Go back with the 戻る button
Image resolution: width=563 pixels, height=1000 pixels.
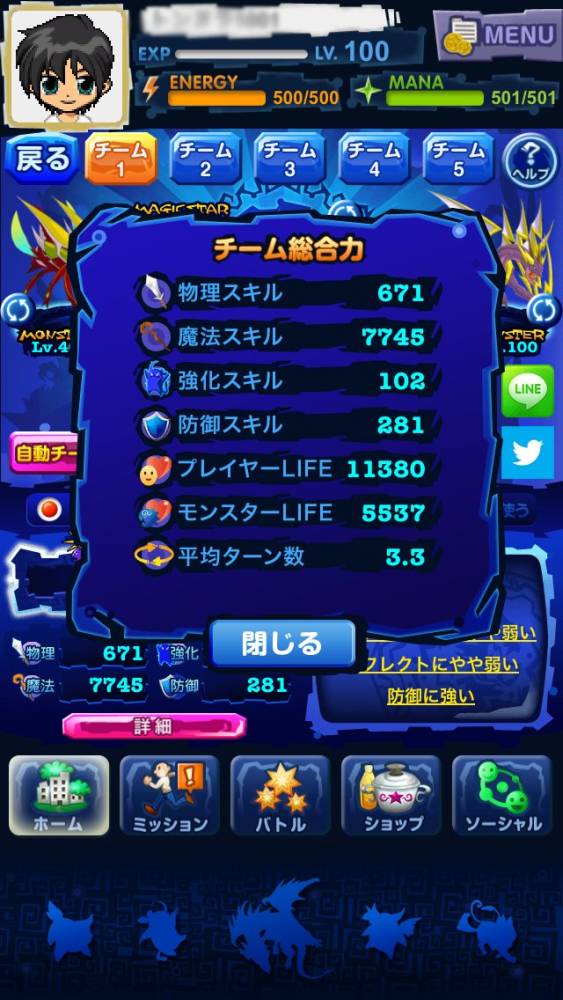click(x=41, y=159)
